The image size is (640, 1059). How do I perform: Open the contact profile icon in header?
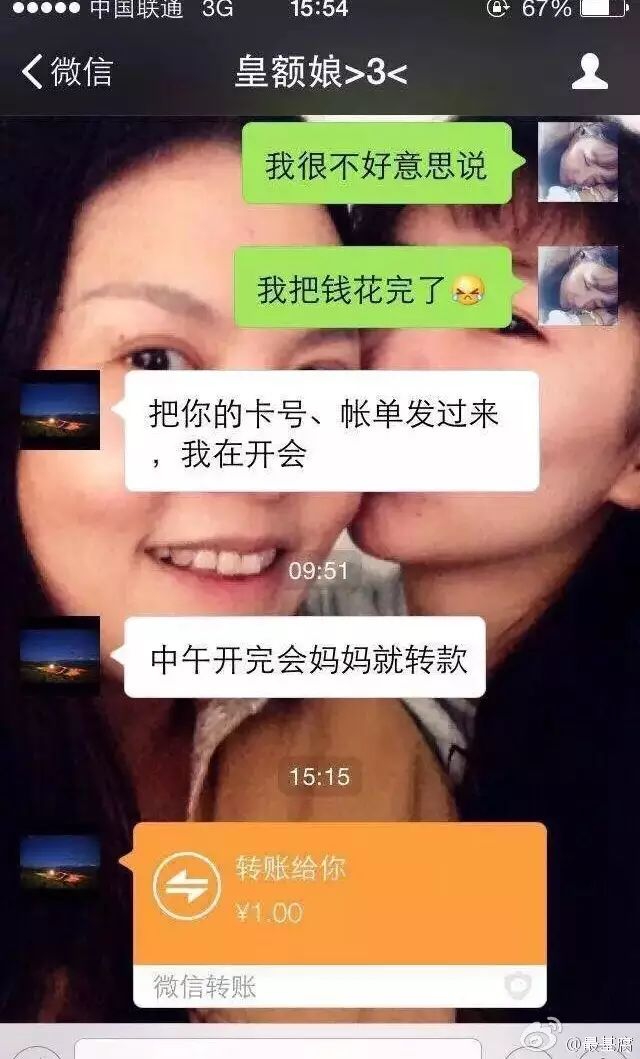click(589, 71)
